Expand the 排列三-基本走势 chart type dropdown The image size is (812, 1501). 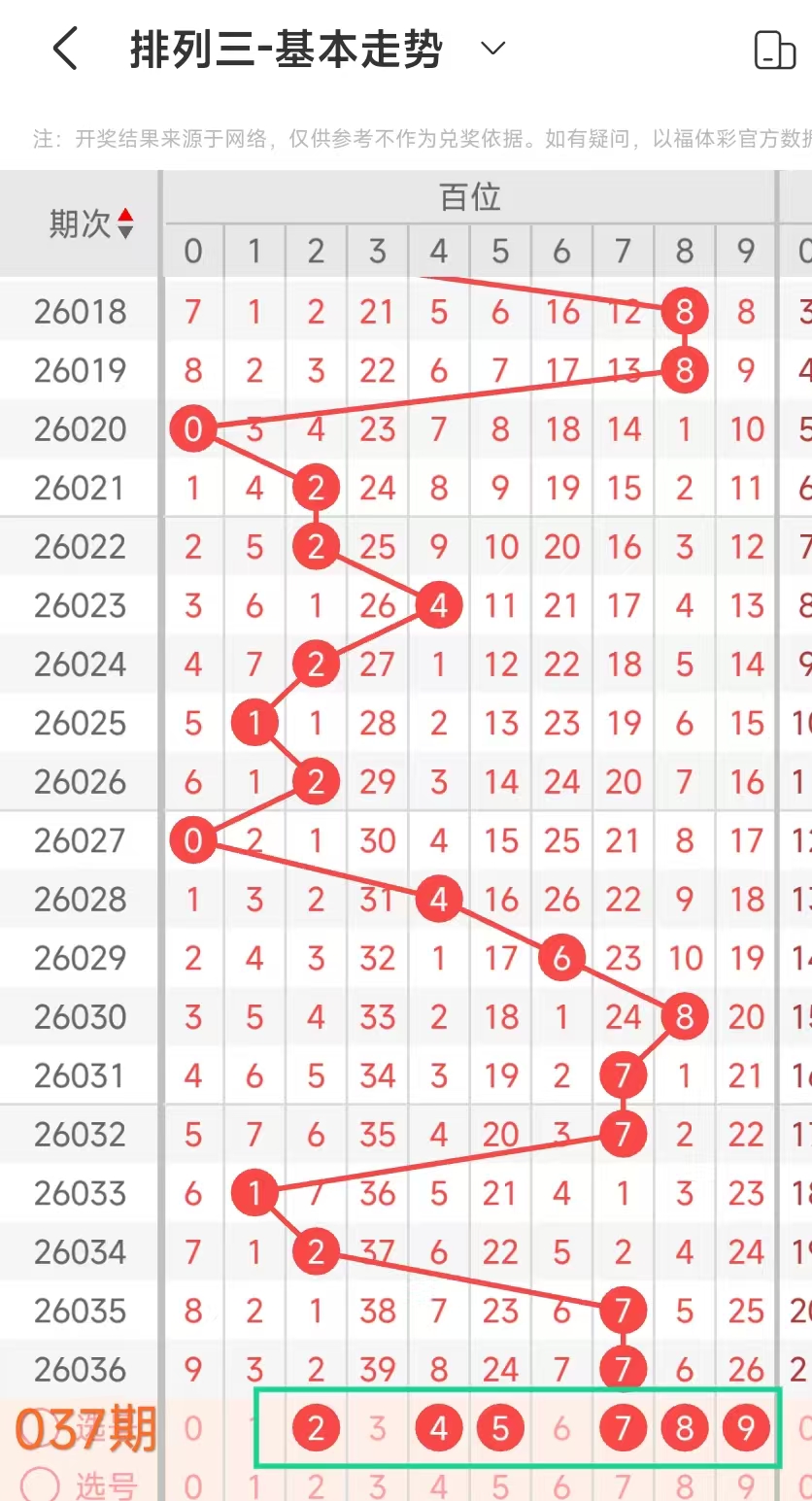(493, 49)
